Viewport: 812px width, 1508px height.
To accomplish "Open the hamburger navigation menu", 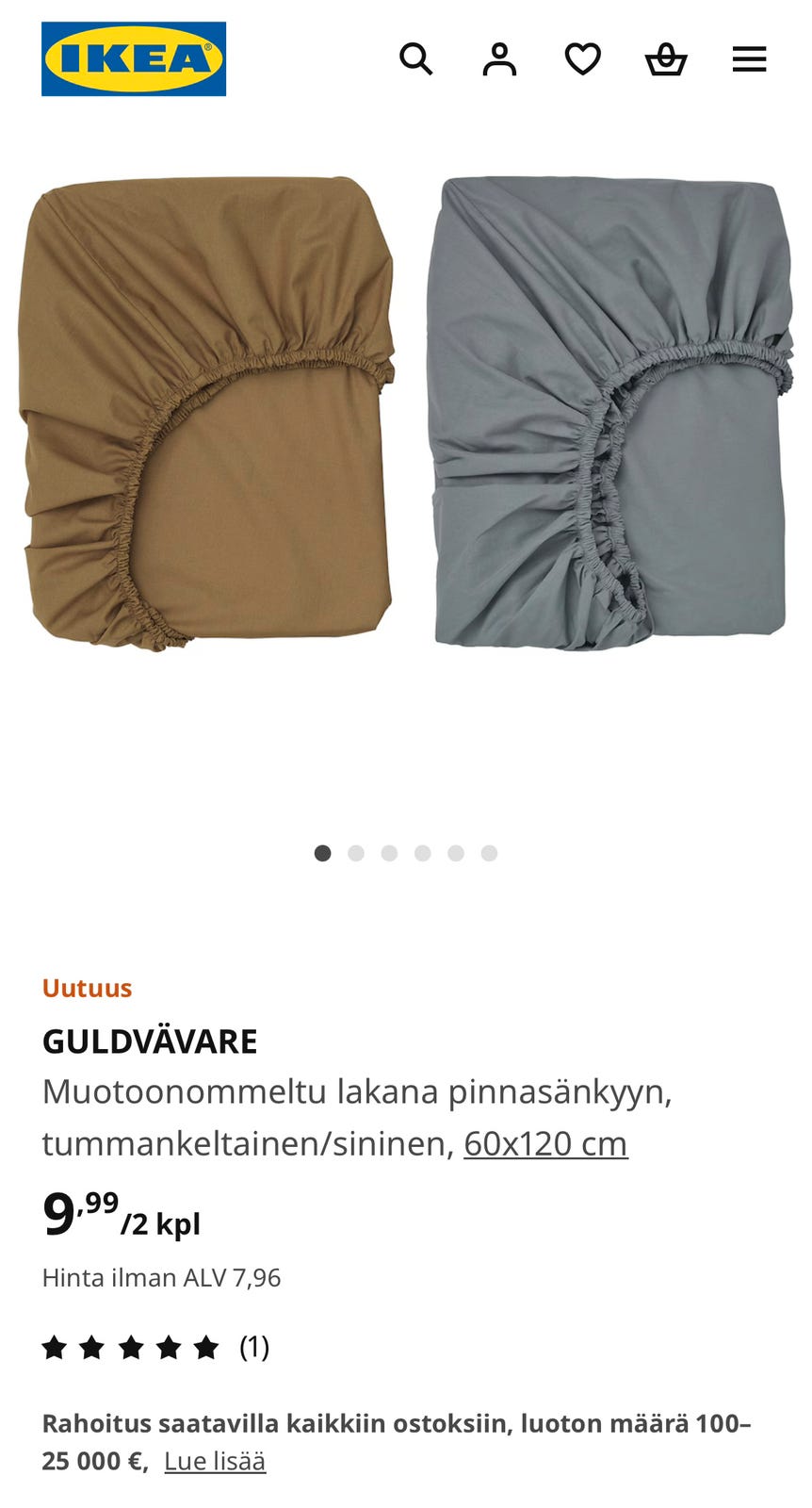I will [749, 58].
